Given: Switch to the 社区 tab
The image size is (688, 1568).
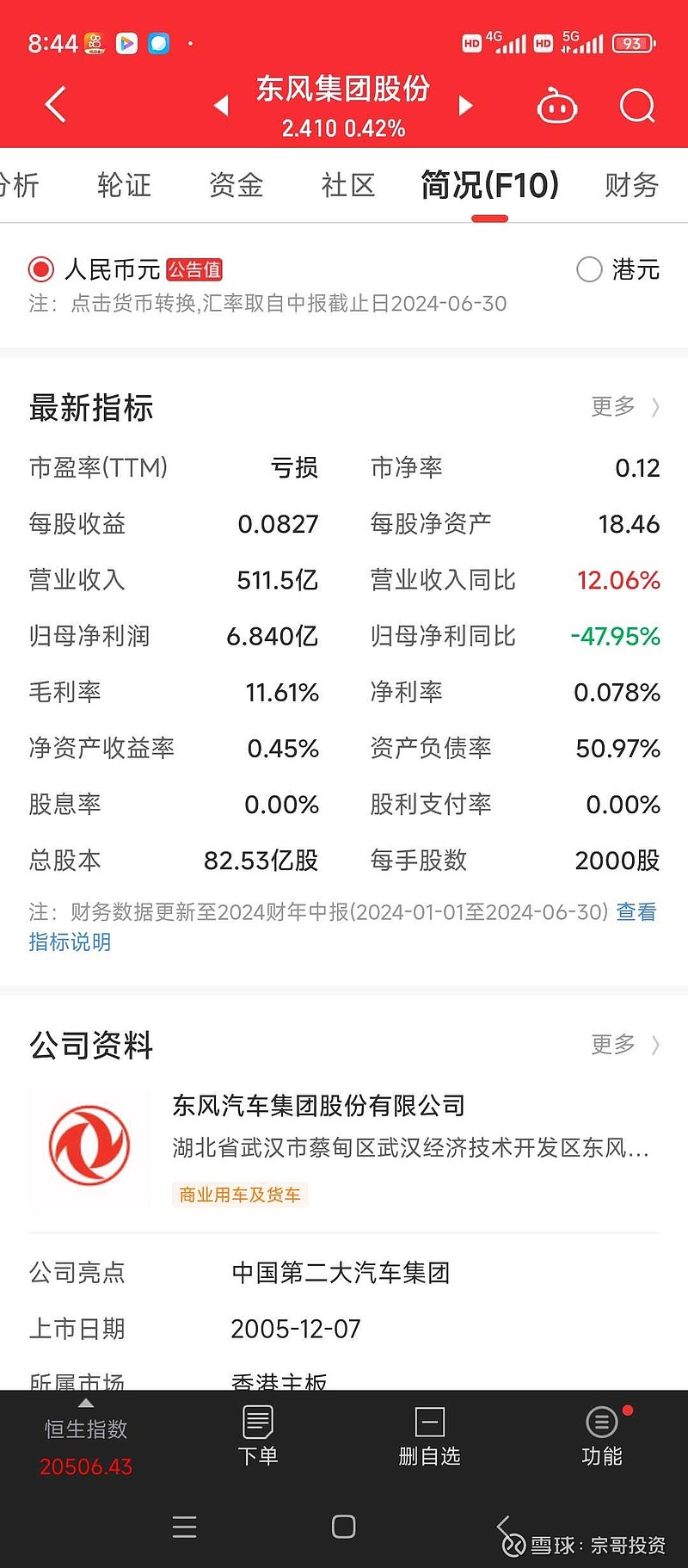Looking at the screenshot, I should pos(348,185).
